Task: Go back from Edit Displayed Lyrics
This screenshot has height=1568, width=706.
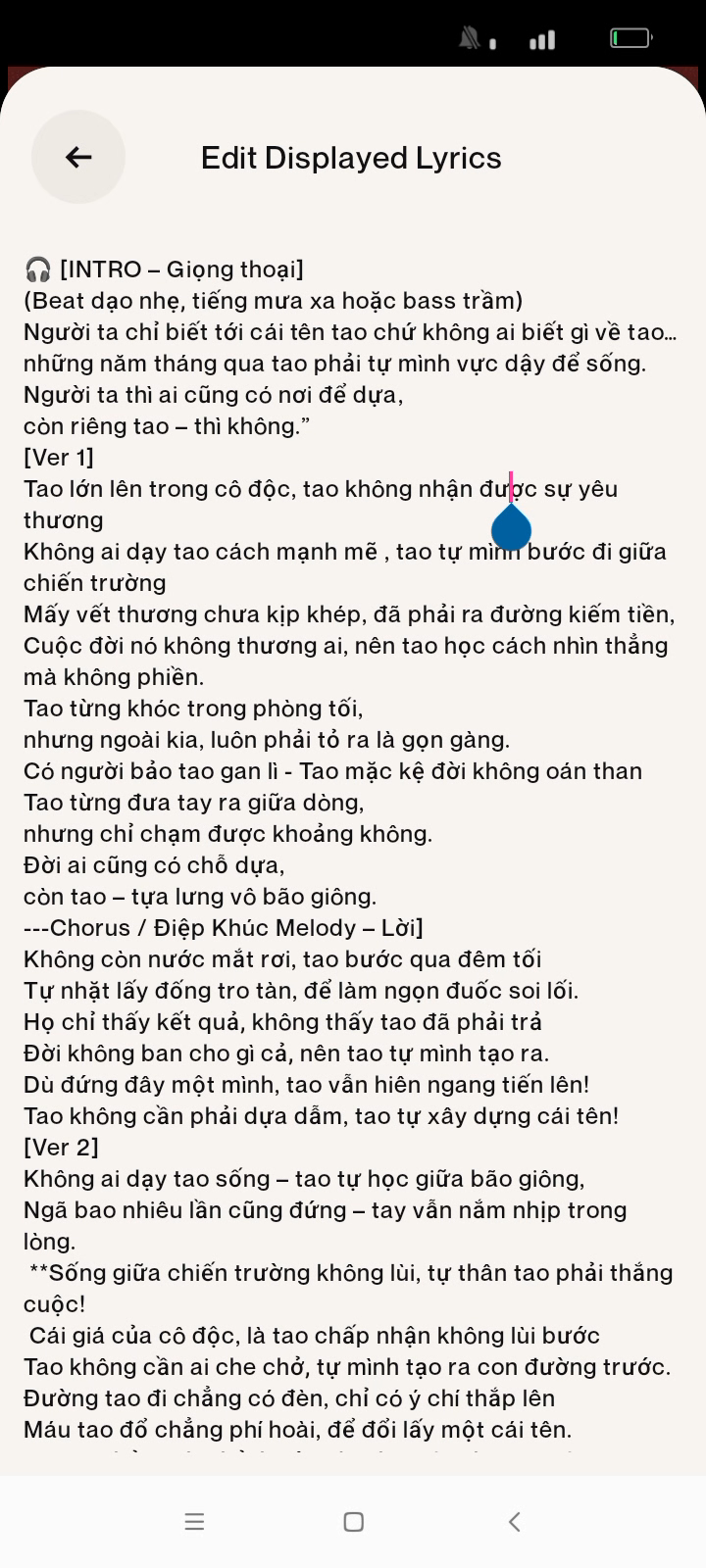Action: point(78,157)
